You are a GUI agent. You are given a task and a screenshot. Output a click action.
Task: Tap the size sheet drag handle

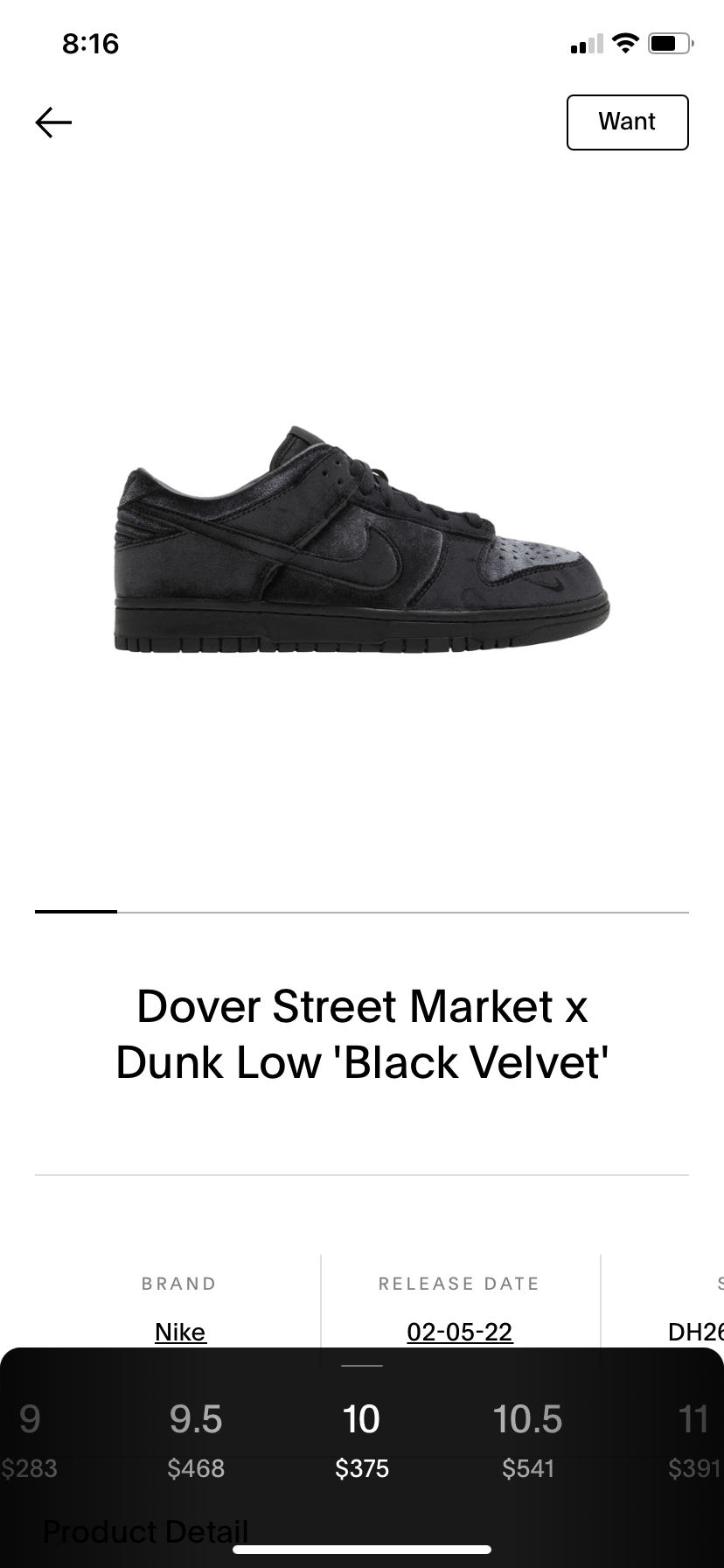click(362, 1365)
